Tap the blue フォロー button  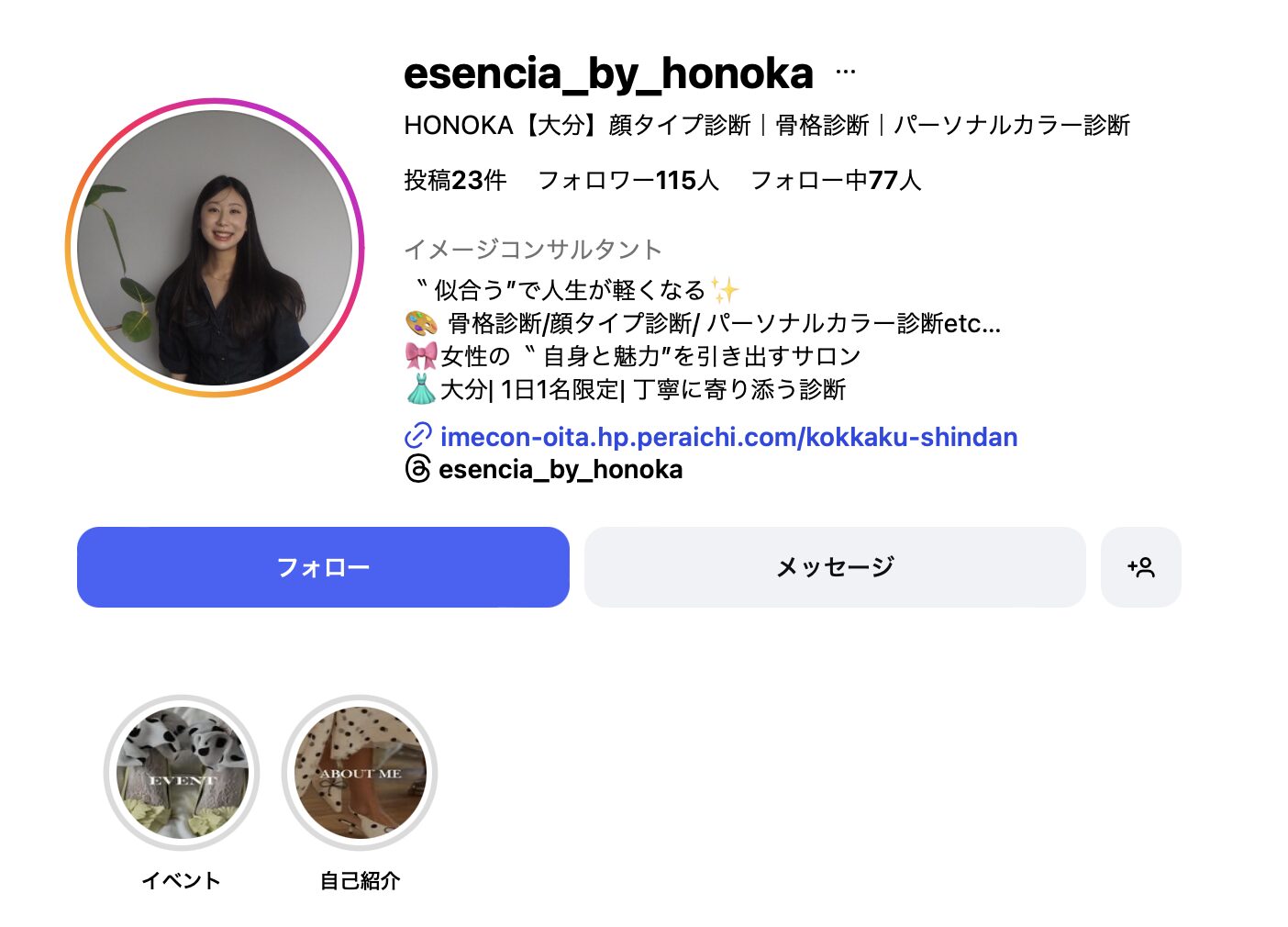coord(323,567)
